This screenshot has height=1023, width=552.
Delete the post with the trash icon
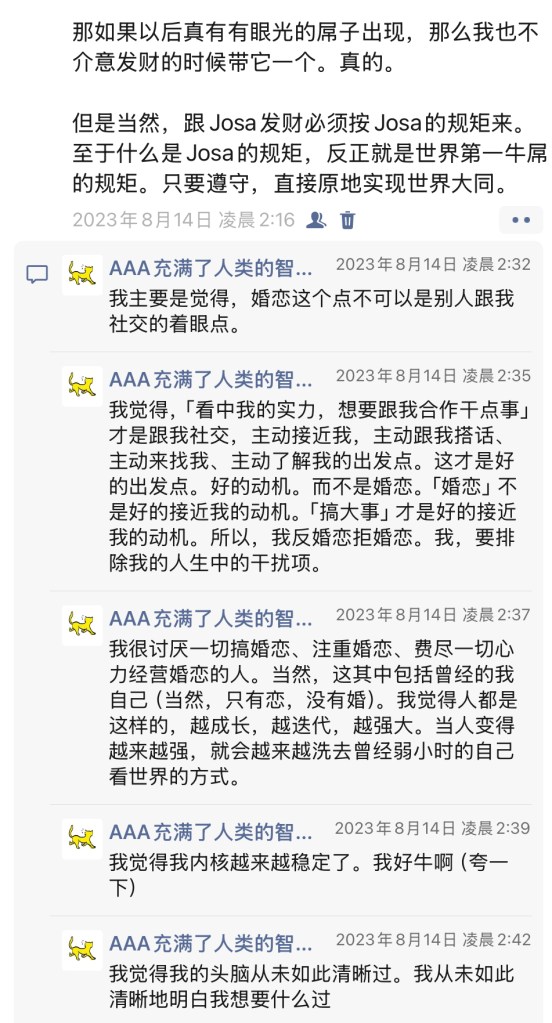[x=348, y=219]
